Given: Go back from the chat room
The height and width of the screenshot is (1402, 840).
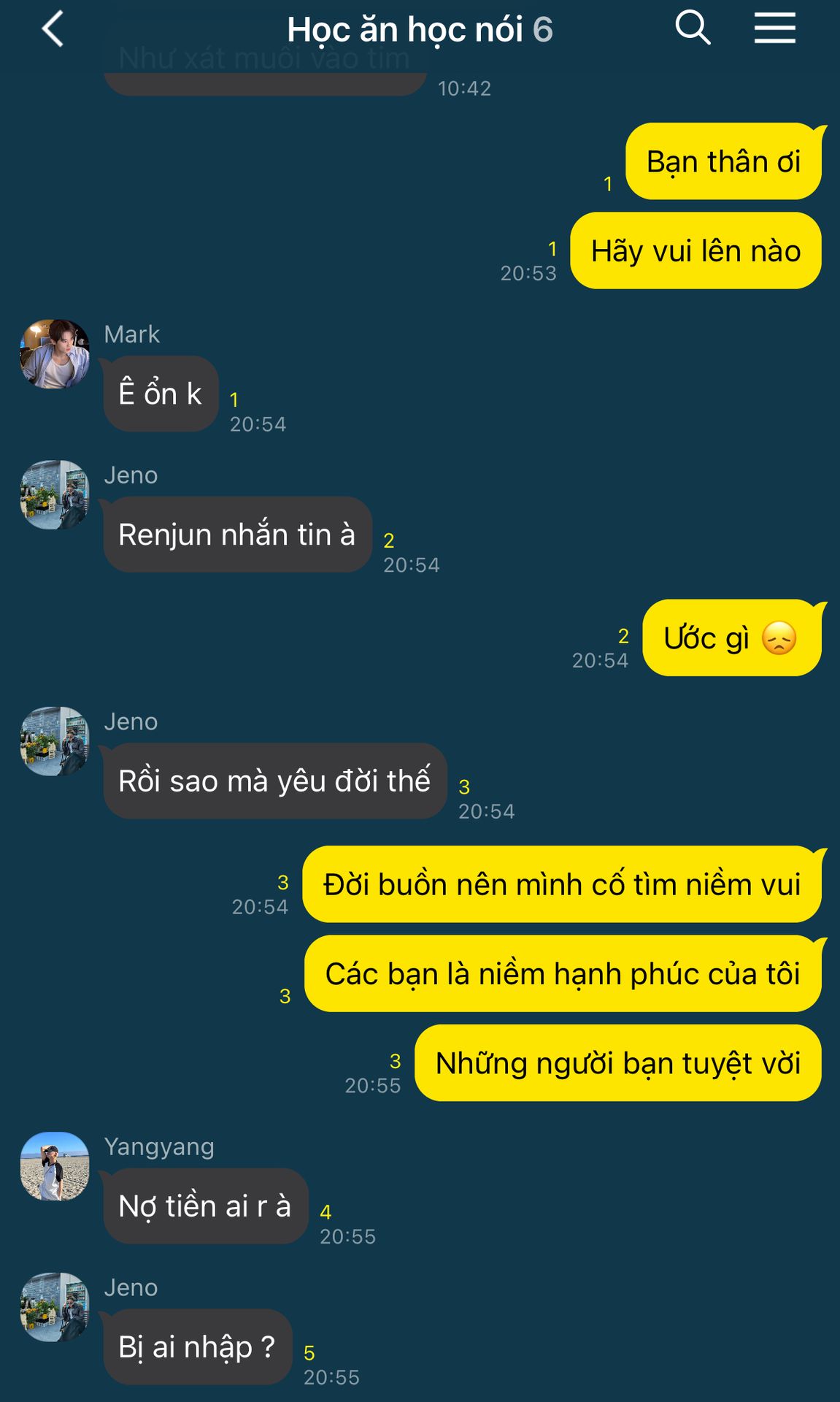Looking at the screenshot, I should coord(53,29).
